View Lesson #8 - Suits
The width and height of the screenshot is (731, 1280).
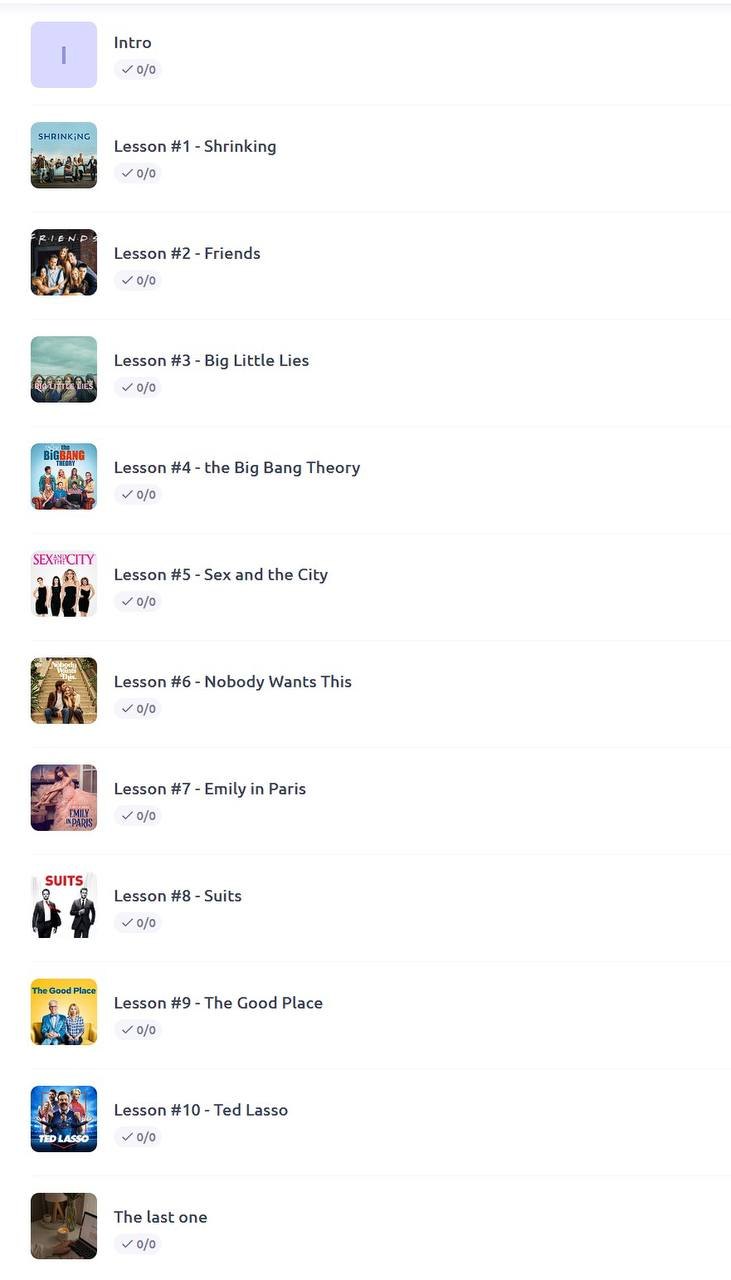point(380,905)
